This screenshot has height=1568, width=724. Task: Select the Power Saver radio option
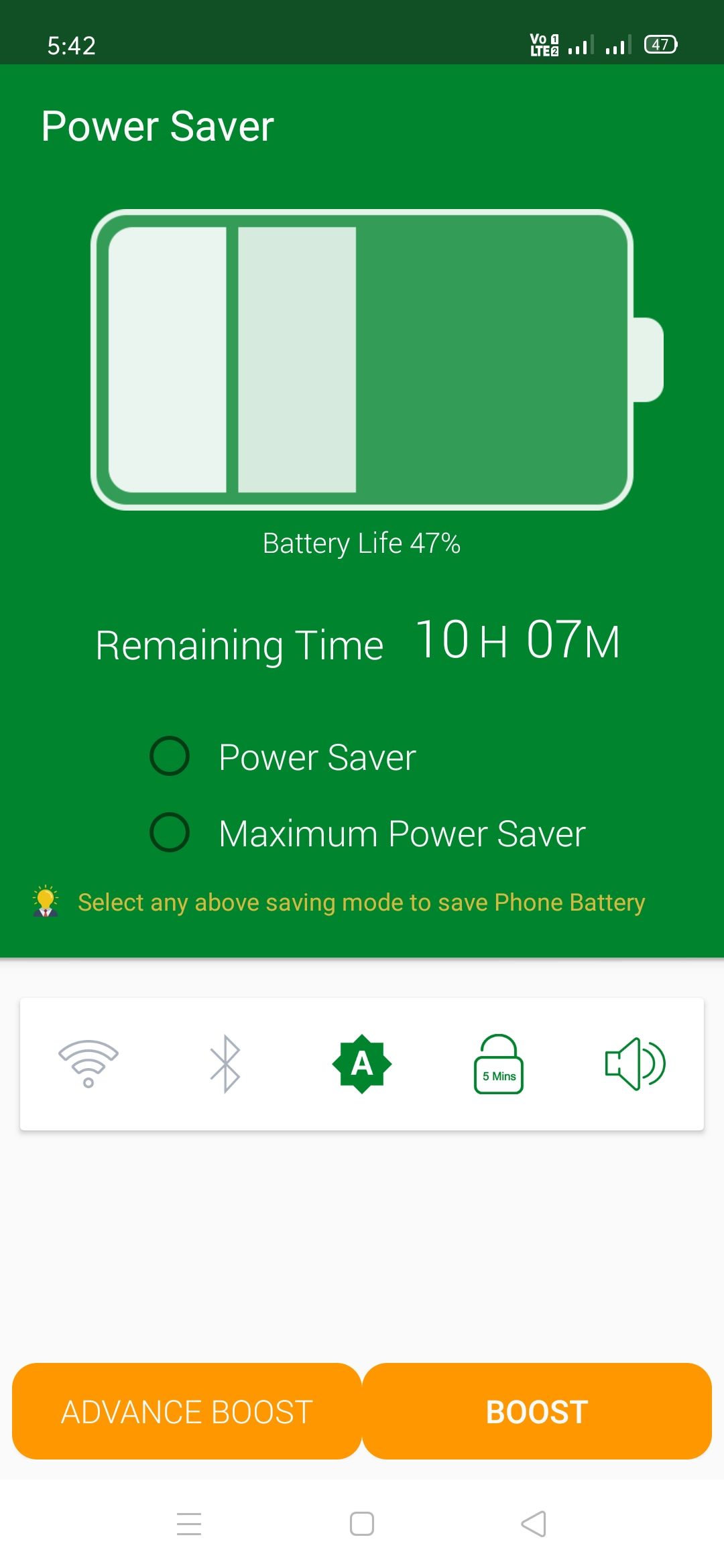click(x=170, y=757)
